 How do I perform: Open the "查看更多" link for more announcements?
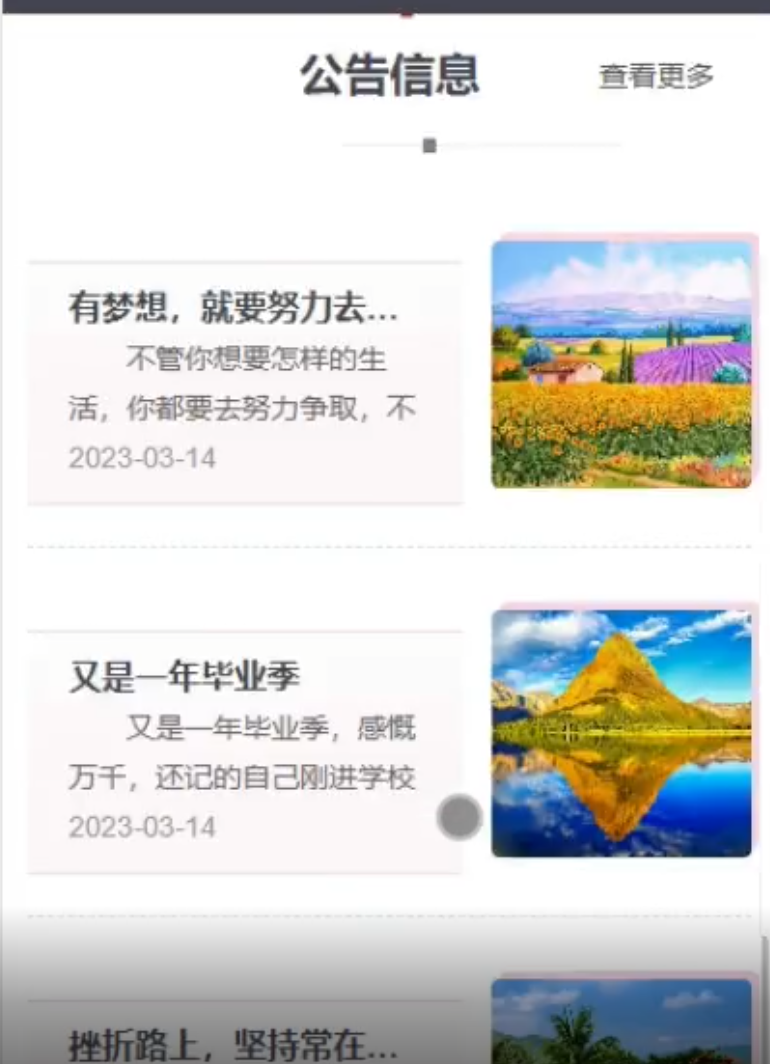tap(655, 76)
